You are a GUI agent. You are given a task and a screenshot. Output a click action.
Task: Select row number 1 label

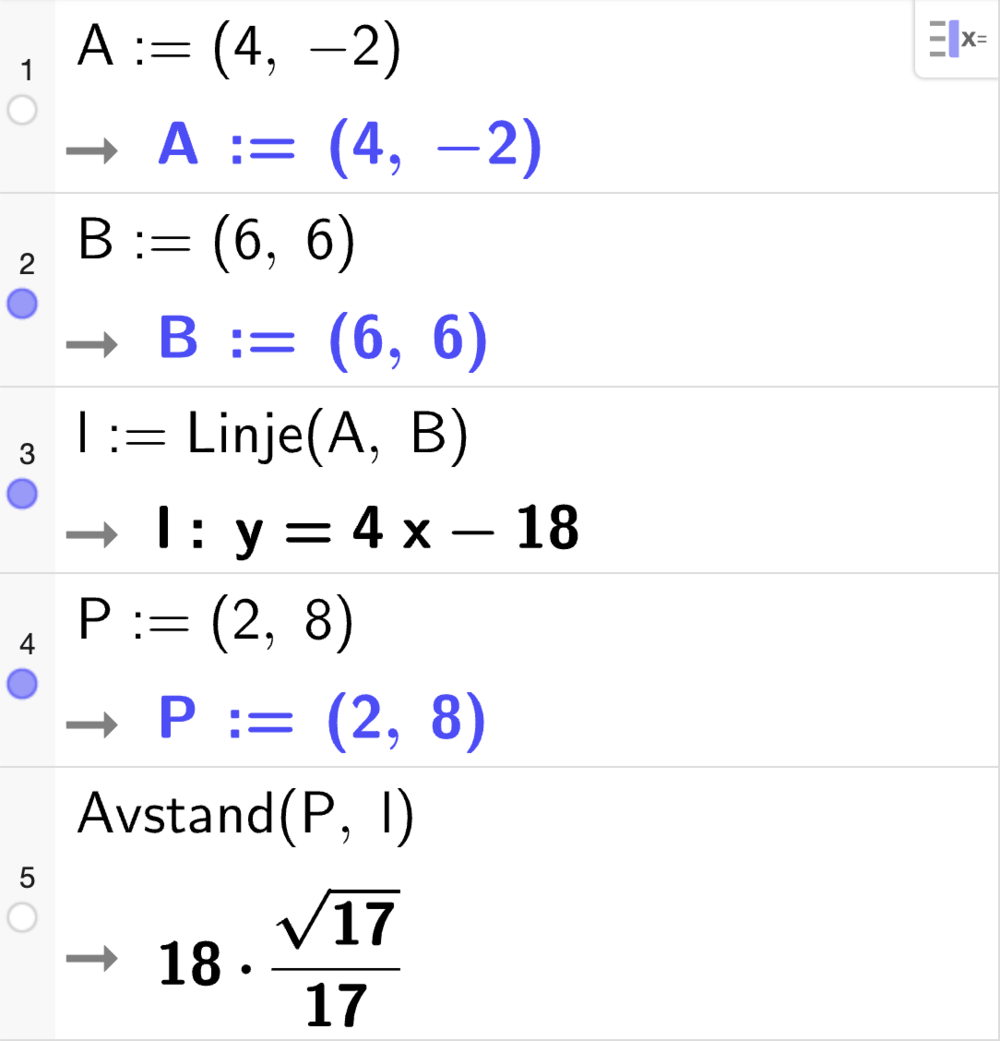(x=28, y=70)
